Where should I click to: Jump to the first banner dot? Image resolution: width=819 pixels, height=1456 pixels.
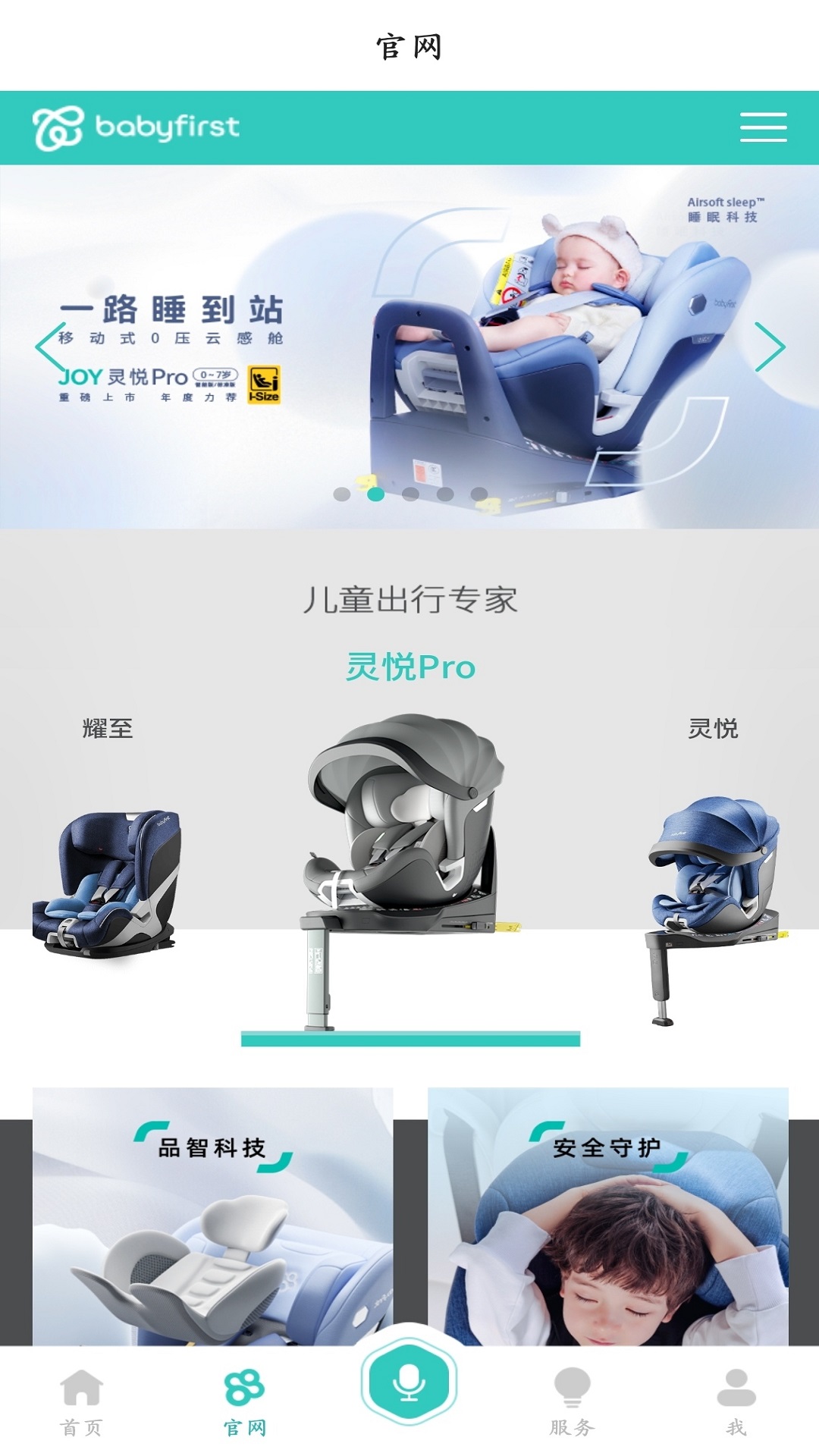(x=342, y=494)
